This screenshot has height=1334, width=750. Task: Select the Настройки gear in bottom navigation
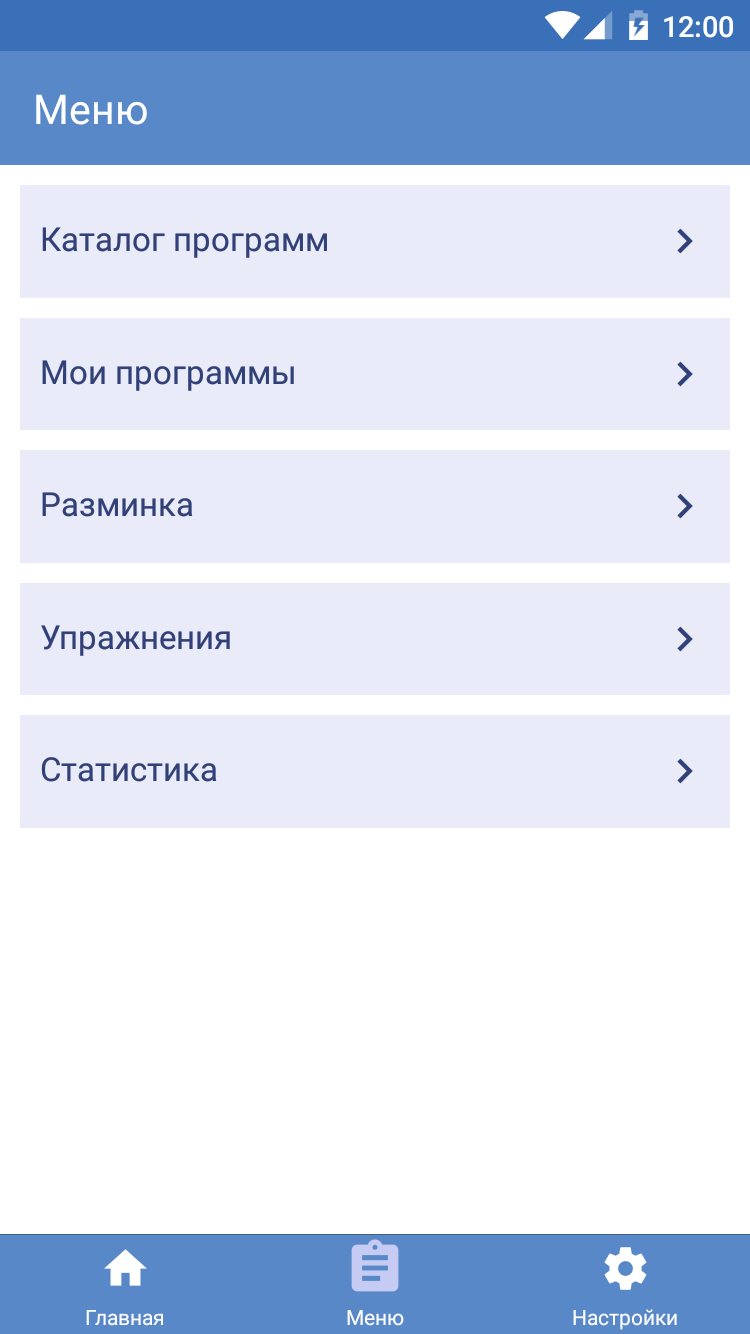(x=624, y=1267)
